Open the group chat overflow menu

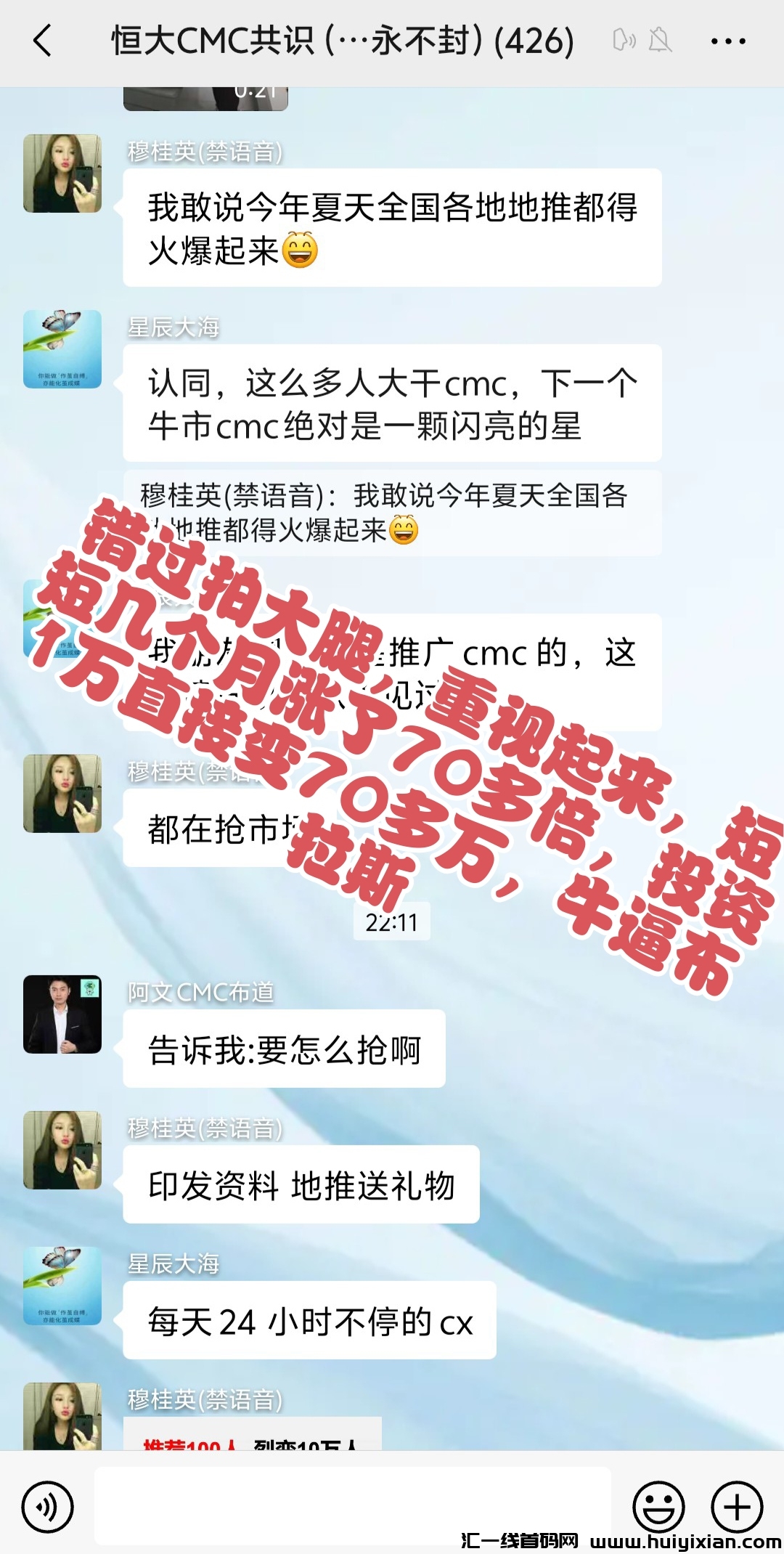click(x=728, y=41)
